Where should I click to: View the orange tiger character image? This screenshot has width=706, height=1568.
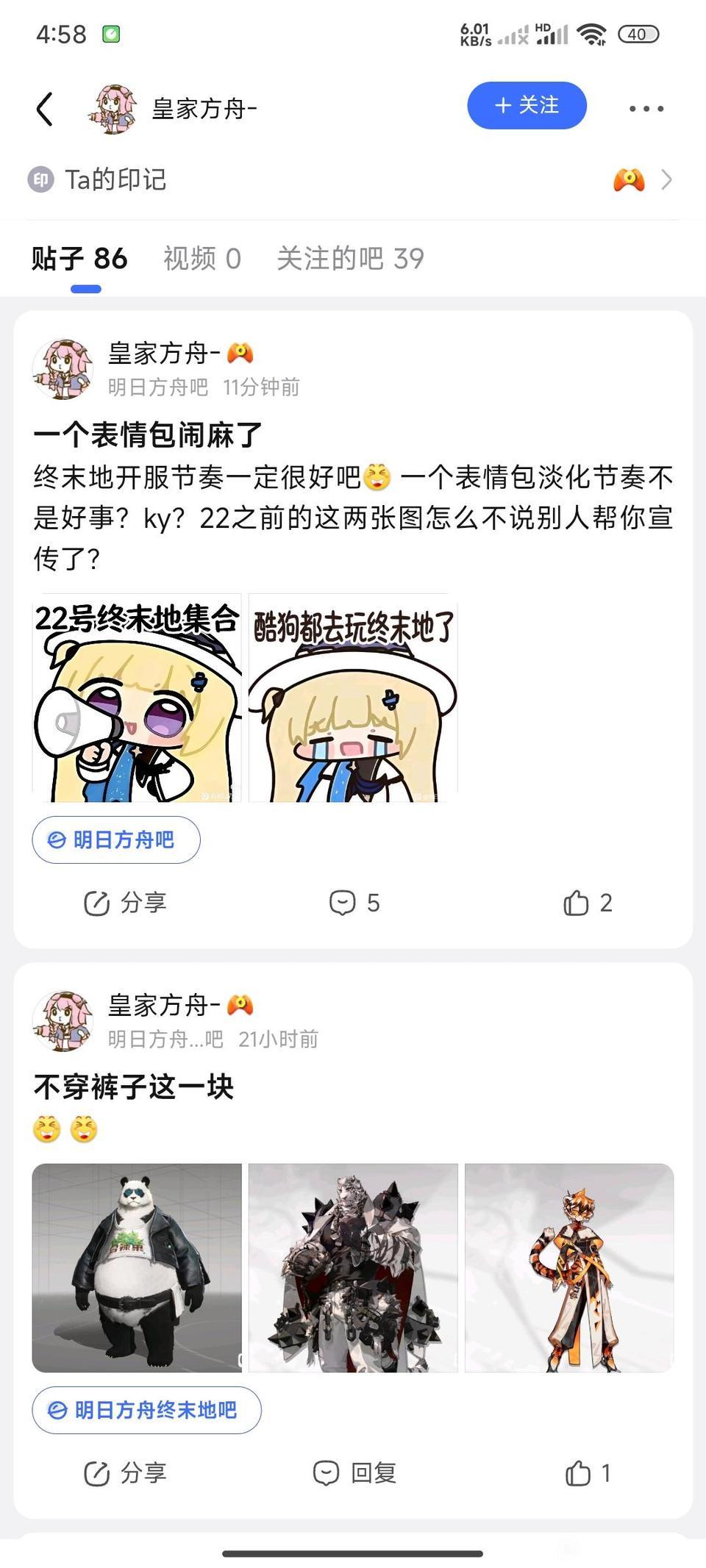569,1268
